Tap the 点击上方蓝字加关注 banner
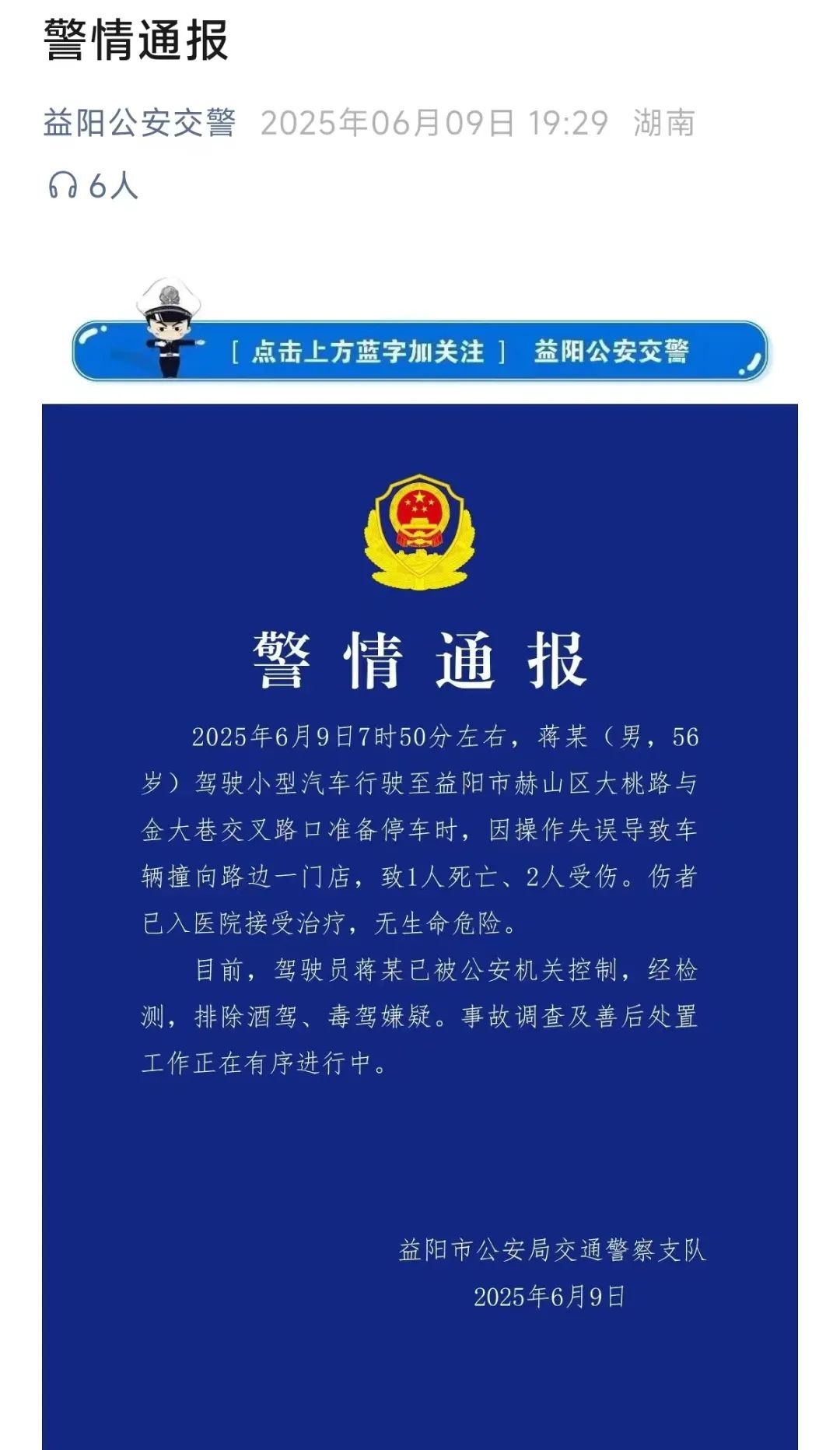 click(420, 352)
